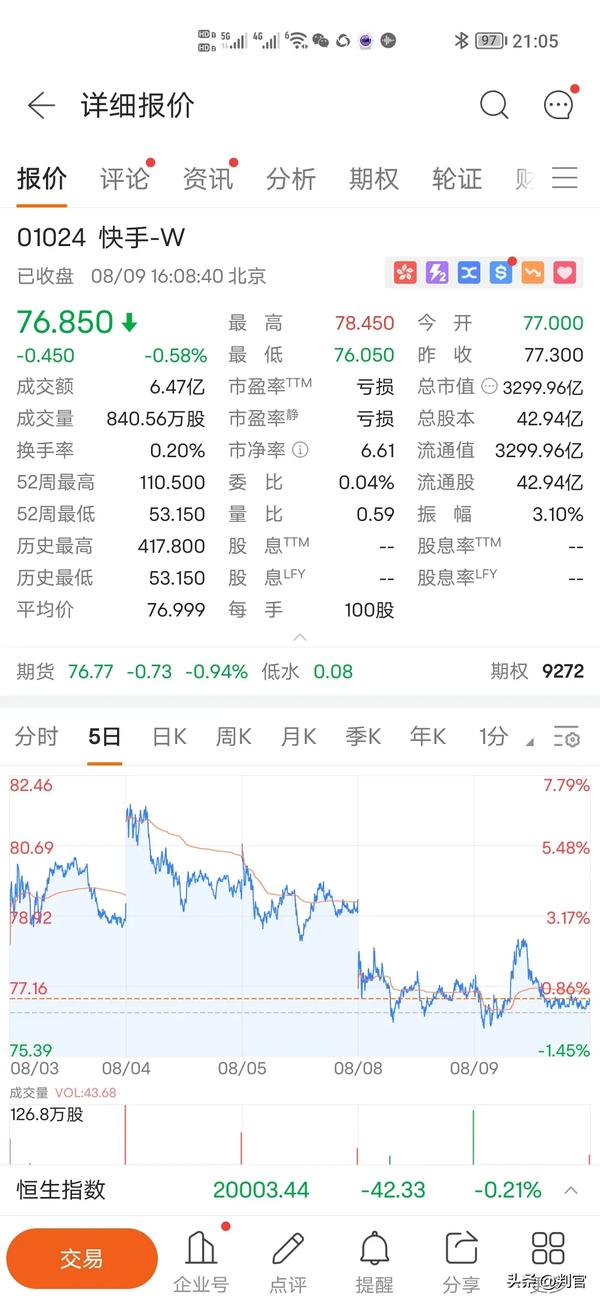
Task: Open the 期权 tab
Action: click(x=374, y=179)
